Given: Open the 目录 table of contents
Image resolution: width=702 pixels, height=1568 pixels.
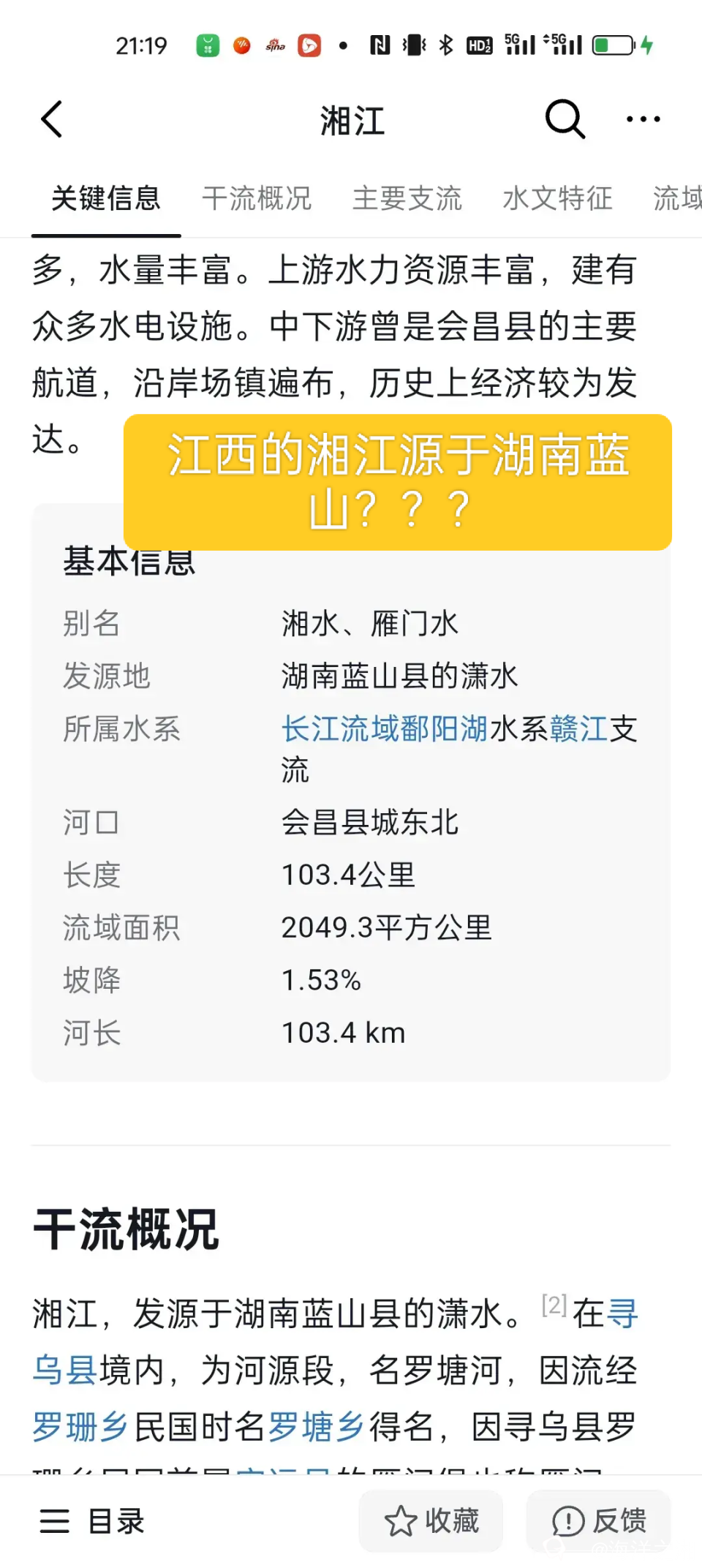Looking at the screenshot, I should pyautogui.click(x=93, y=1521).
